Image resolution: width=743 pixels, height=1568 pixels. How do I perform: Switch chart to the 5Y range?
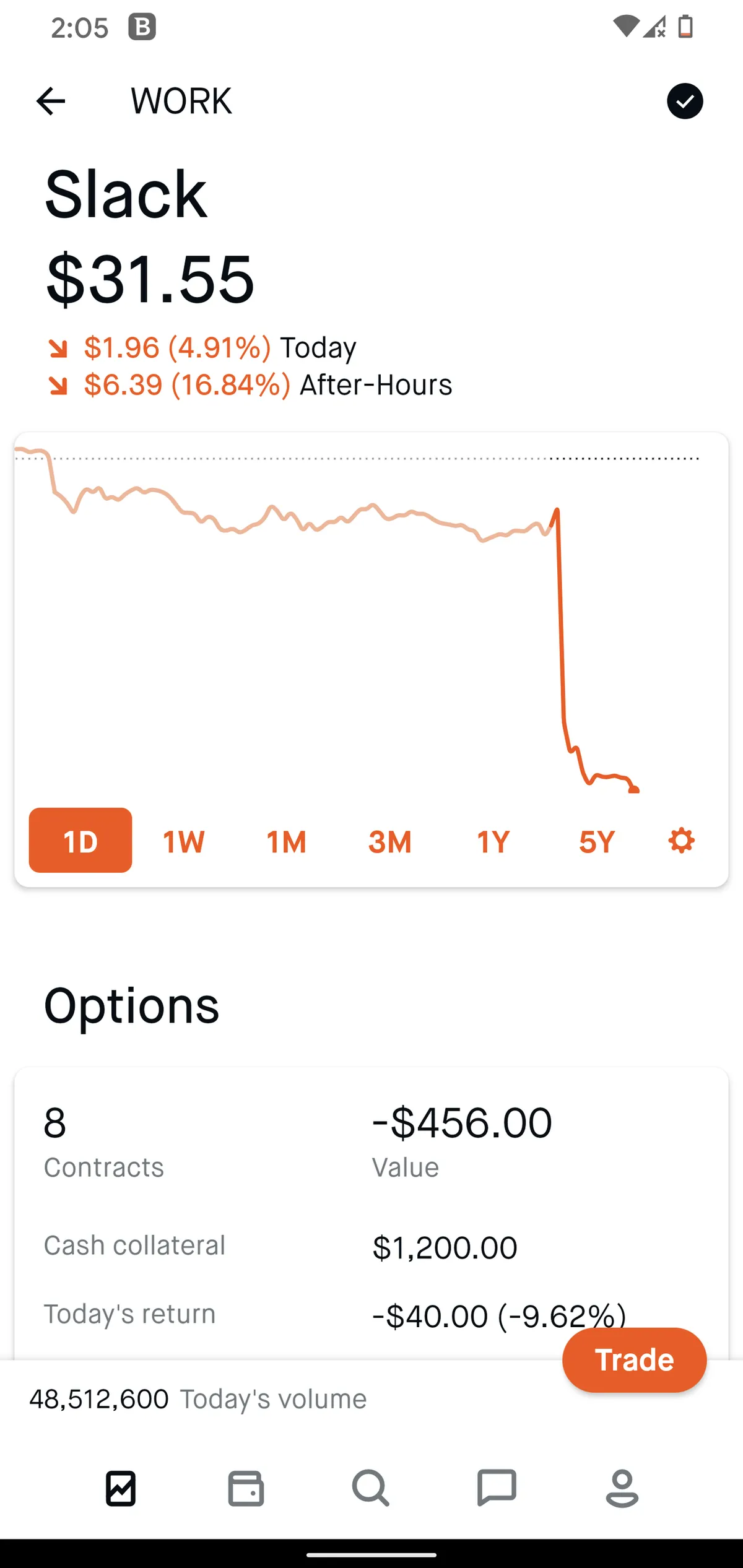click(x=596, y=842)
